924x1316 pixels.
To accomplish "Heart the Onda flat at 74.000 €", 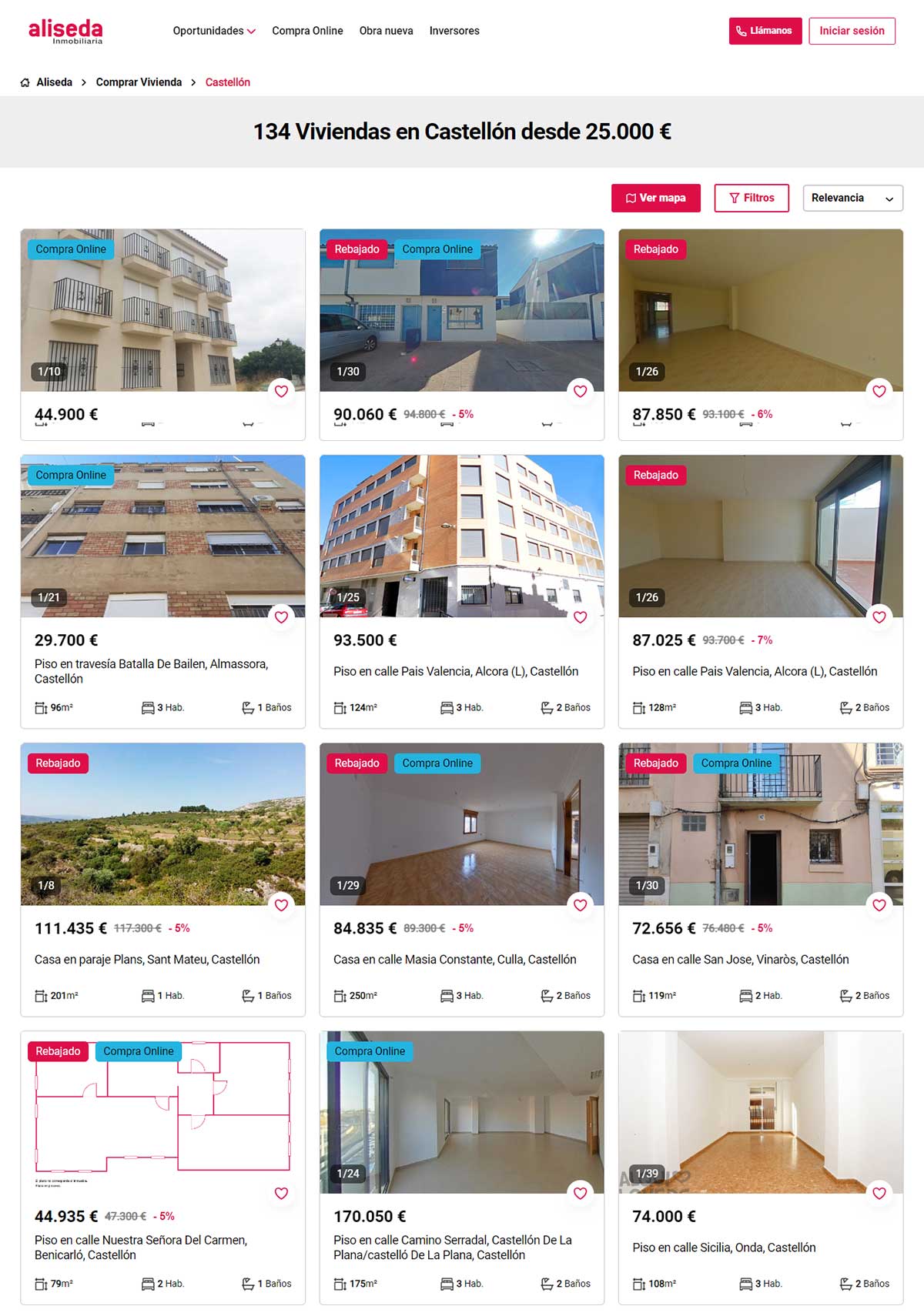I will [x=879, y=1193].
